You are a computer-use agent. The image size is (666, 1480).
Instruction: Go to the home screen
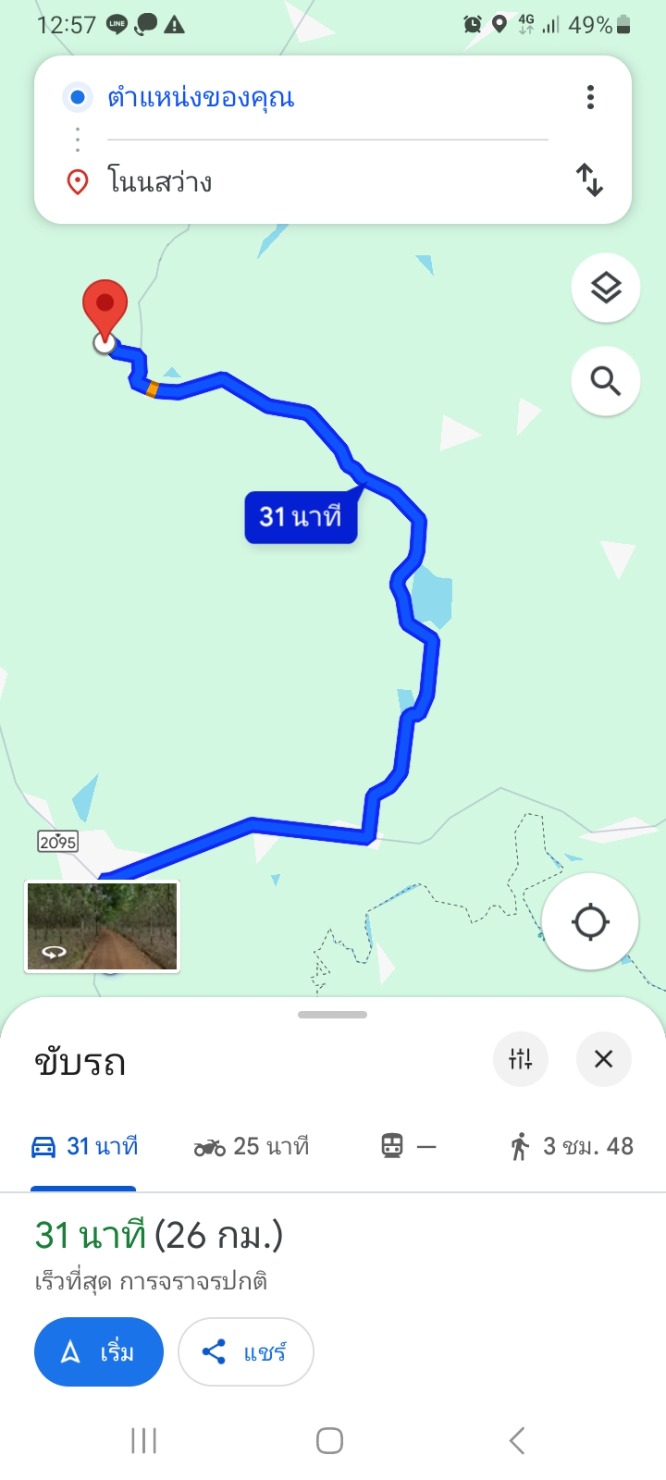click(330, 1440)
